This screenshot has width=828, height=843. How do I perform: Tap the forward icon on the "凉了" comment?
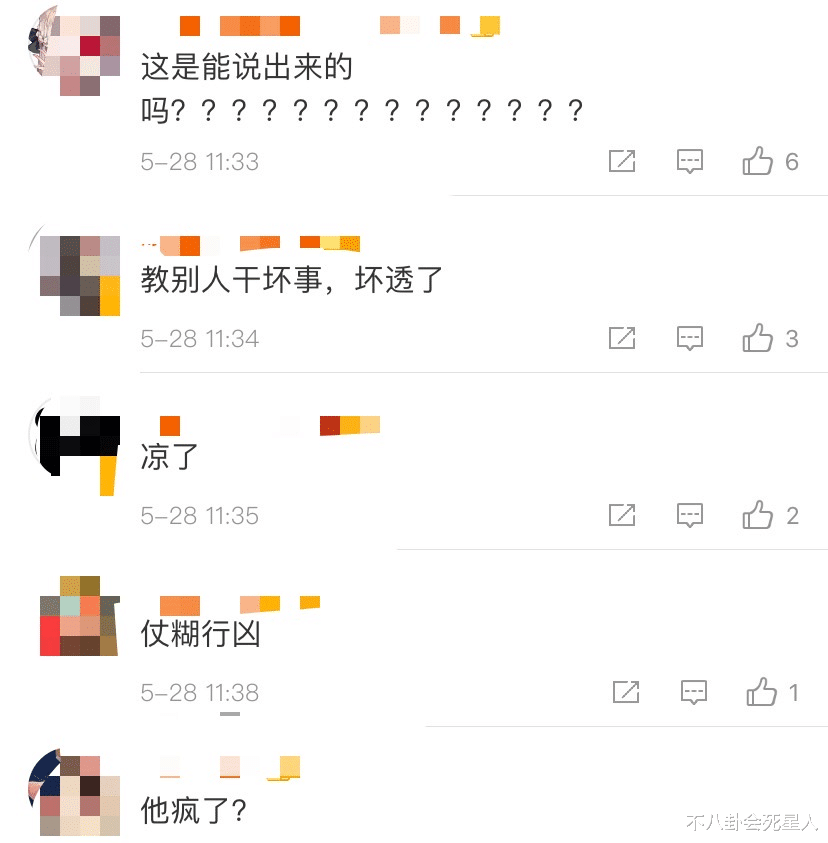pyautogui.click(x=622, y=515)
